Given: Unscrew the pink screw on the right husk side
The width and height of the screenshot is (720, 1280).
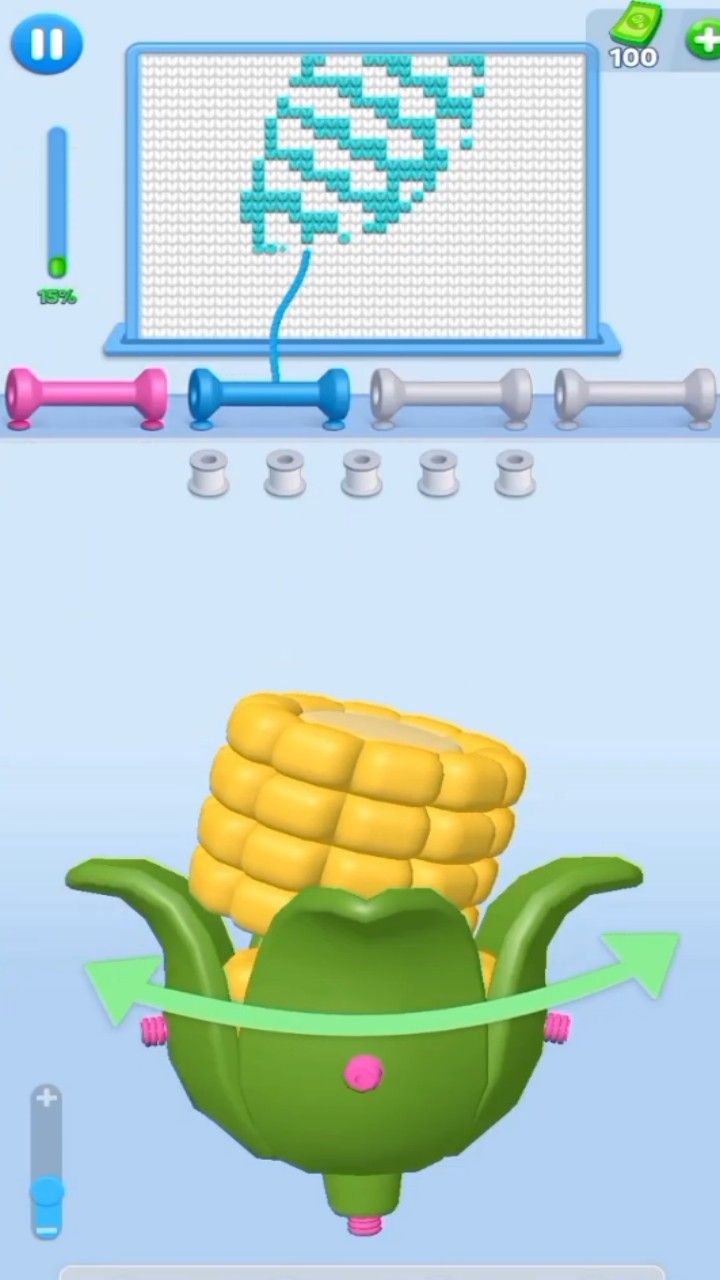Looking at the screenshot, I should [557, 1026].
